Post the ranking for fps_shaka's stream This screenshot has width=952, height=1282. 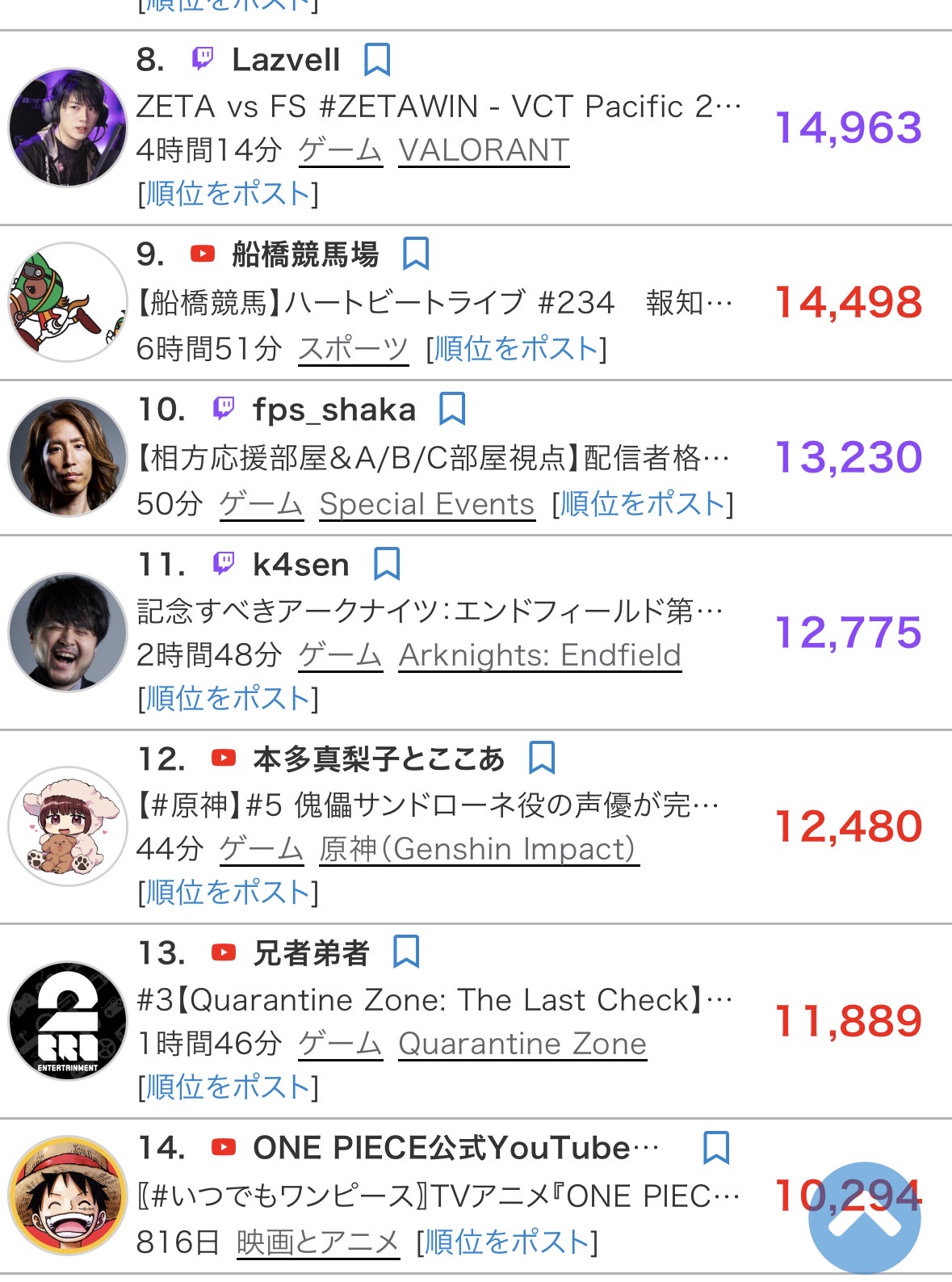point(643,504)
